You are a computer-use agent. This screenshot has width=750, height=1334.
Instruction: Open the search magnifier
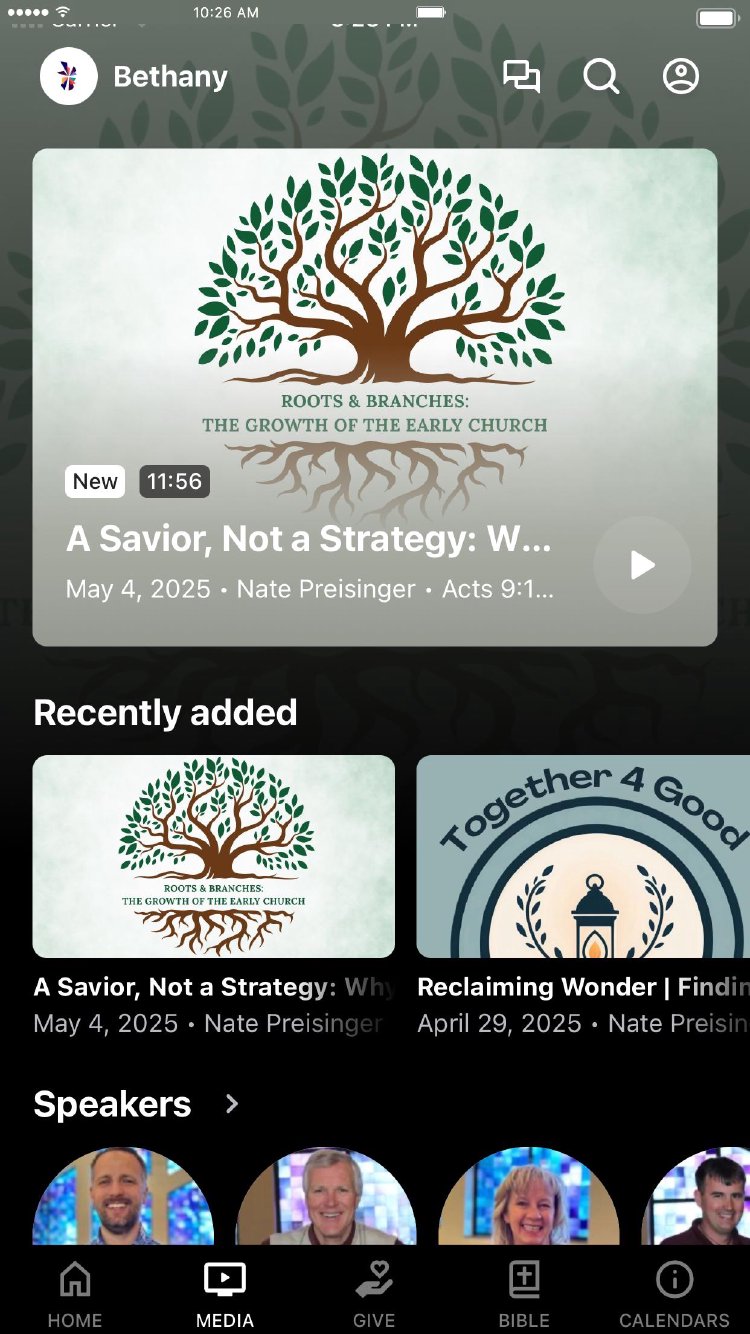601,77
